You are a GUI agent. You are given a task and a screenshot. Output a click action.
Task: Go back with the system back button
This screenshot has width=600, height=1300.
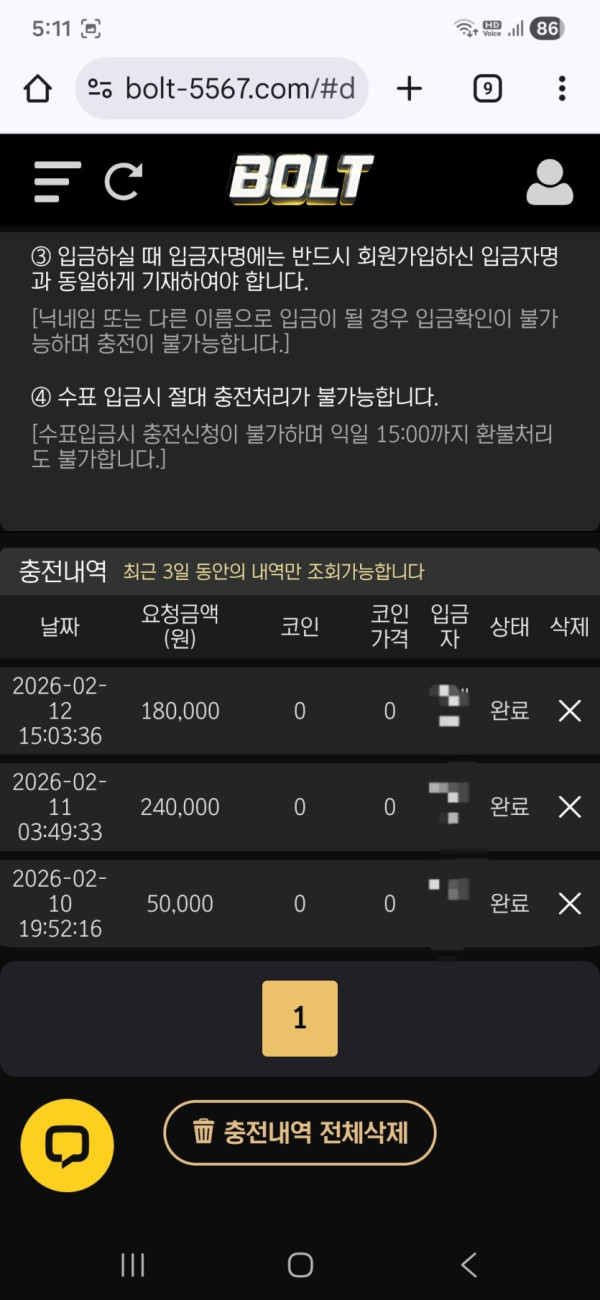468,1264
